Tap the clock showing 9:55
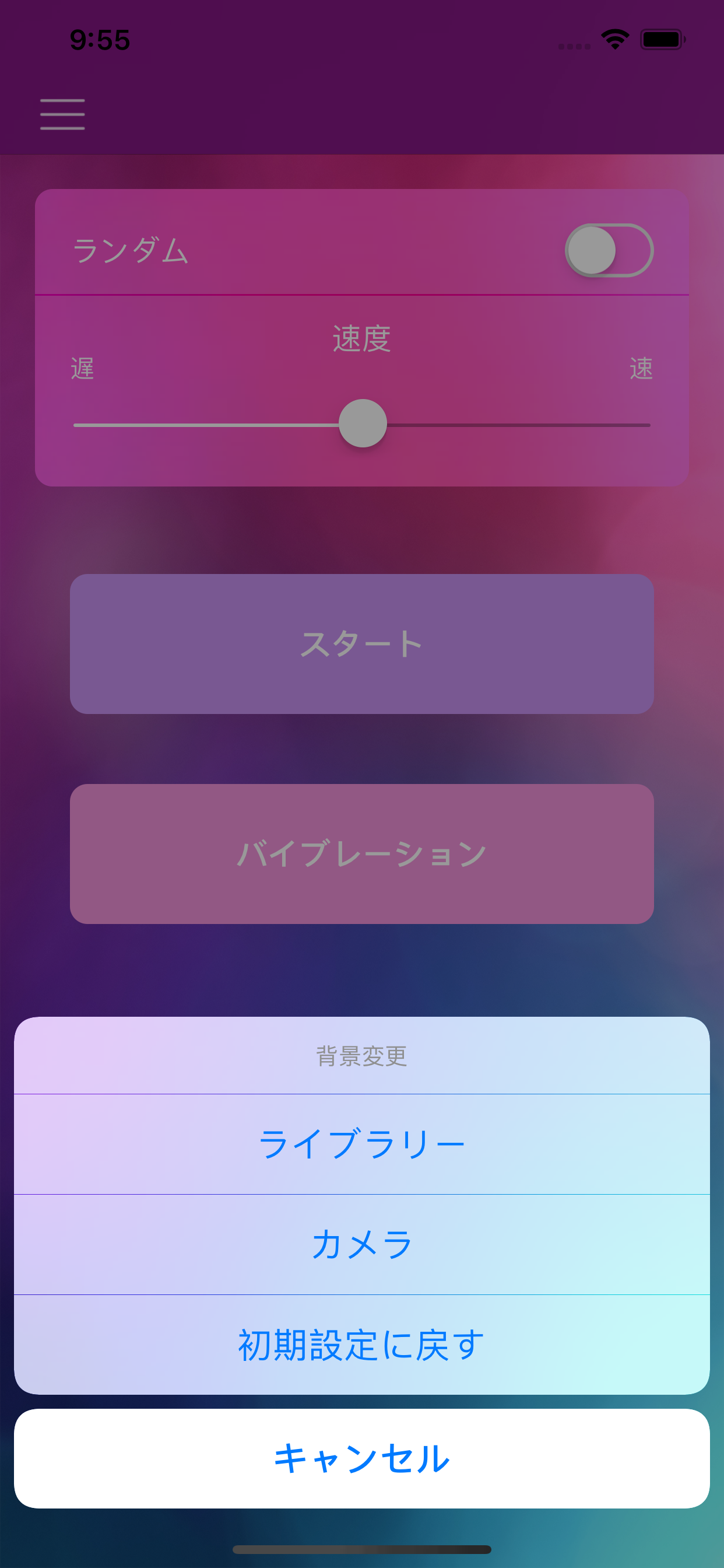 [99, 40]
